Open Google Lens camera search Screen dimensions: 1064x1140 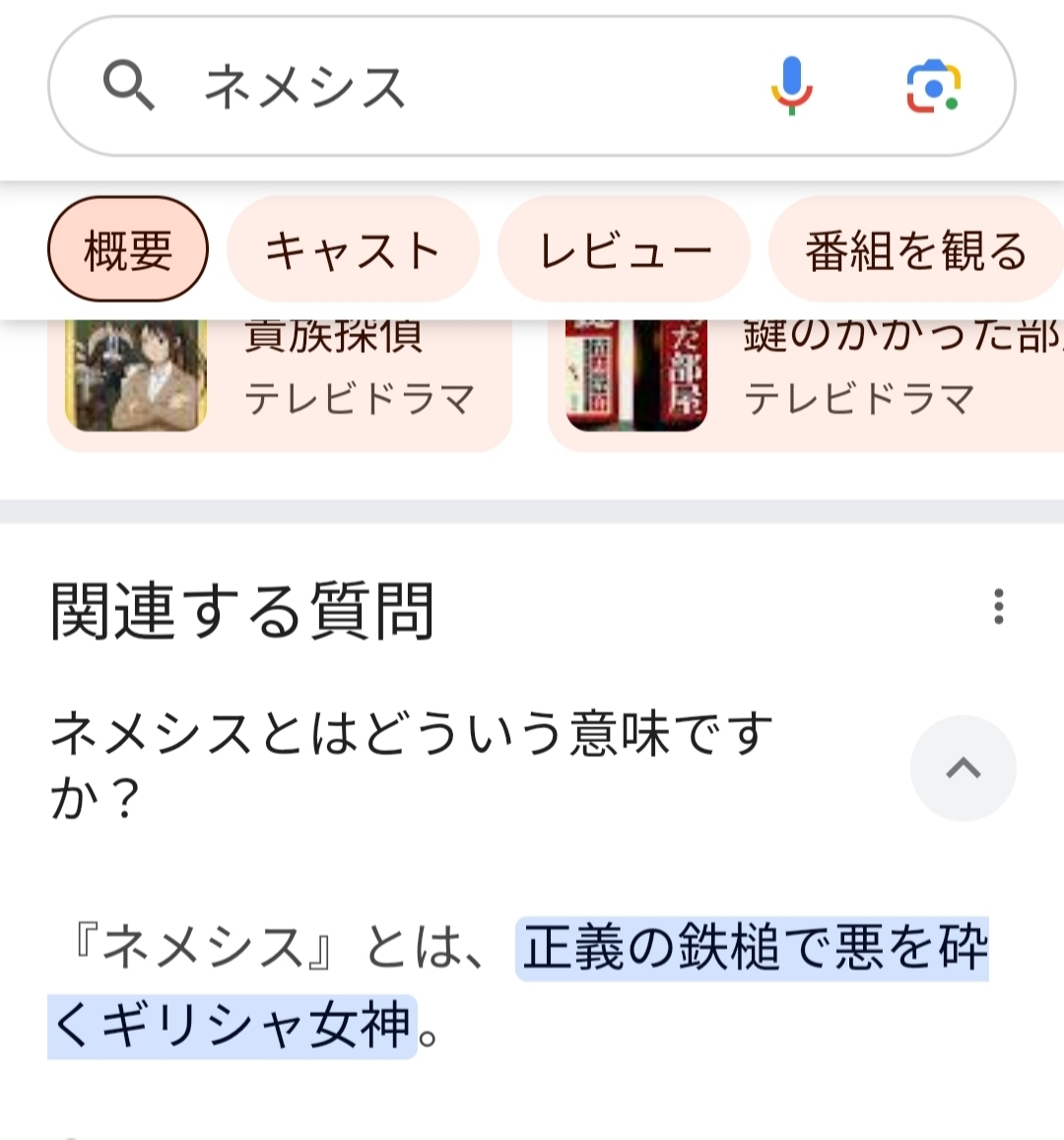pos(934,87)
